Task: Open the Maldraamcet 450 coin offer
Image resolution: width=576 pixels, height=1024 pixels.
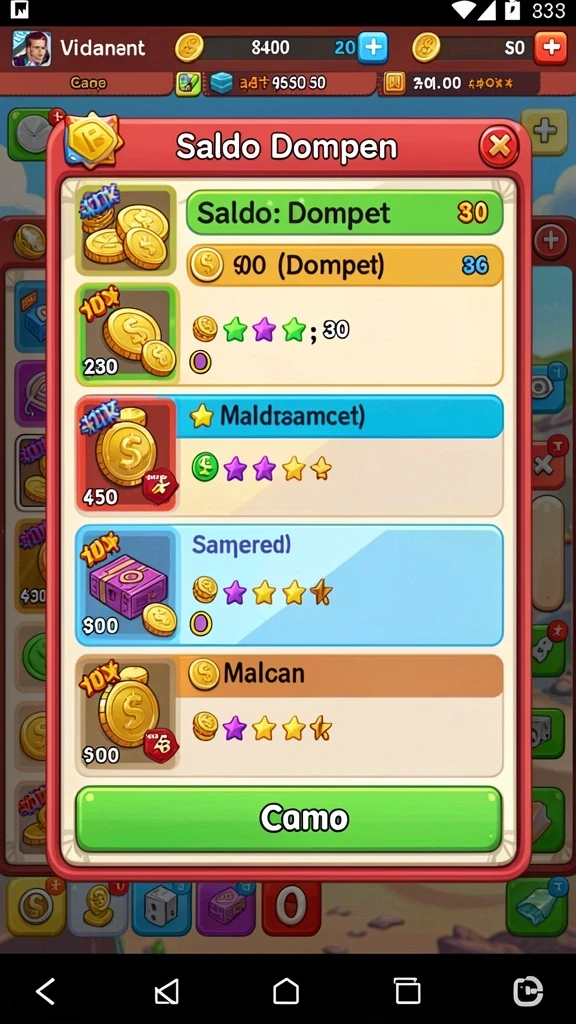Action: (289, 455)
